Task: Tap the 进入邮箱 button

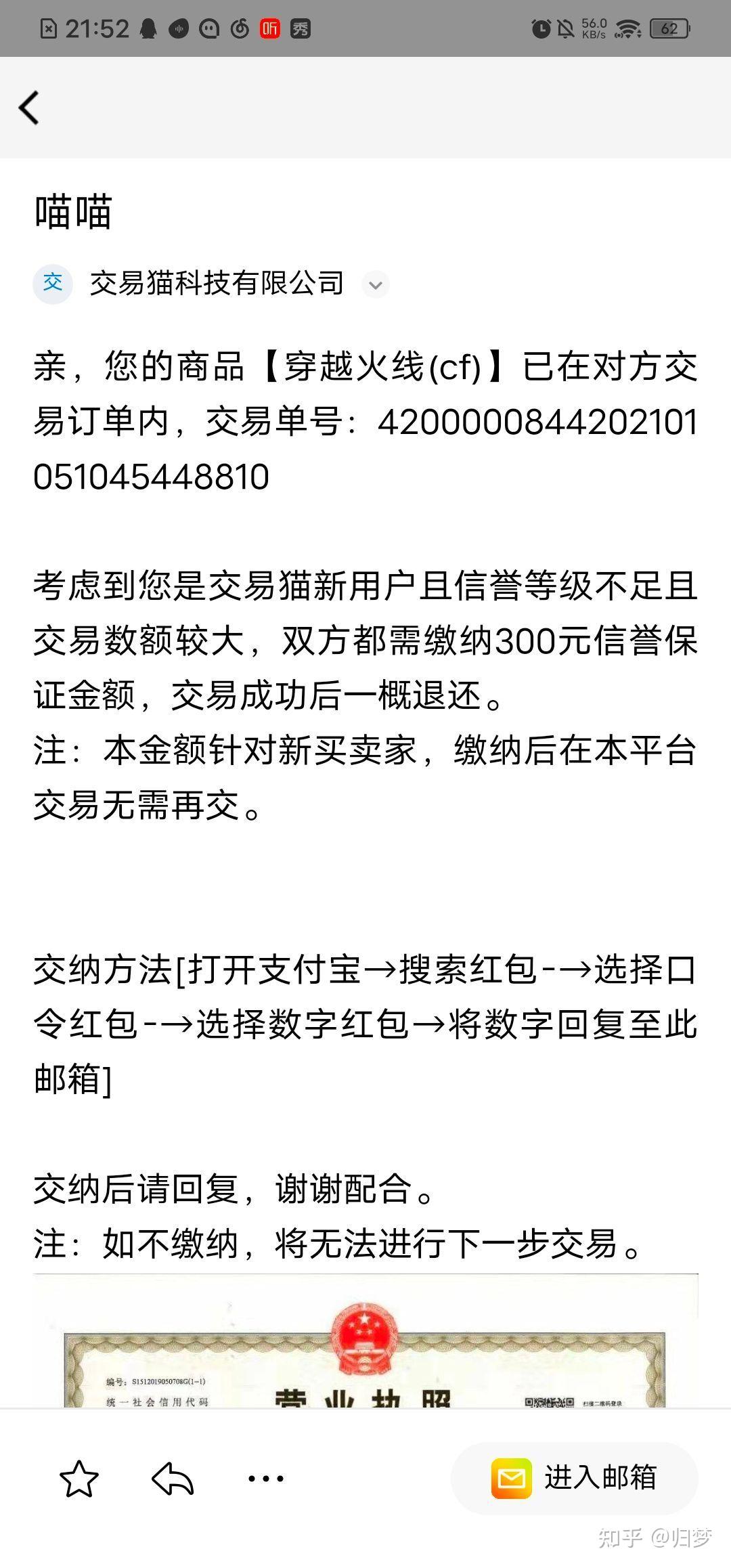Action: click(x=575, y=1477)
